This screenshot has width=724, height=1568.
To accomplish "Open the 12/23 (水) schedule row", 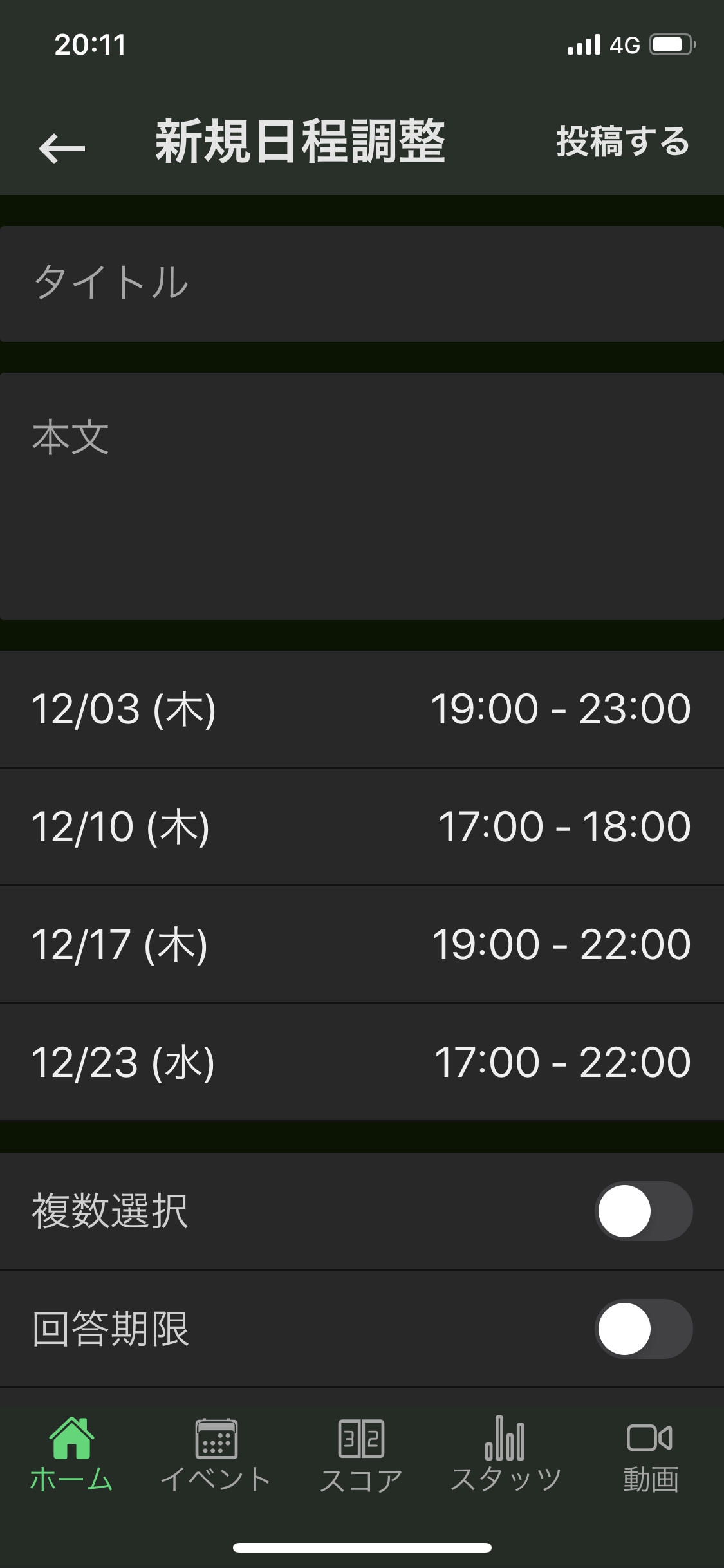I will point(362,1062).
